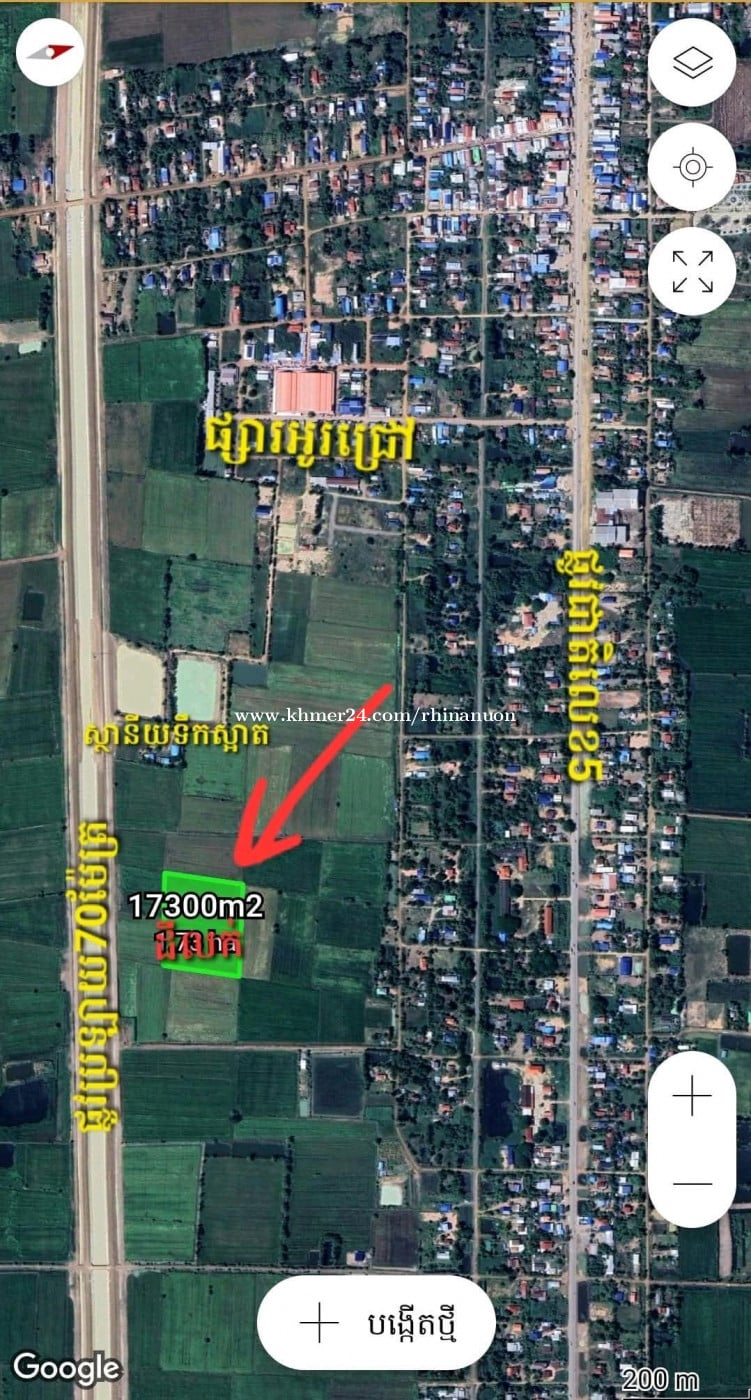Open the map layers selector
Viewport: 751px width, 1400px height.
tap(692, 62)
